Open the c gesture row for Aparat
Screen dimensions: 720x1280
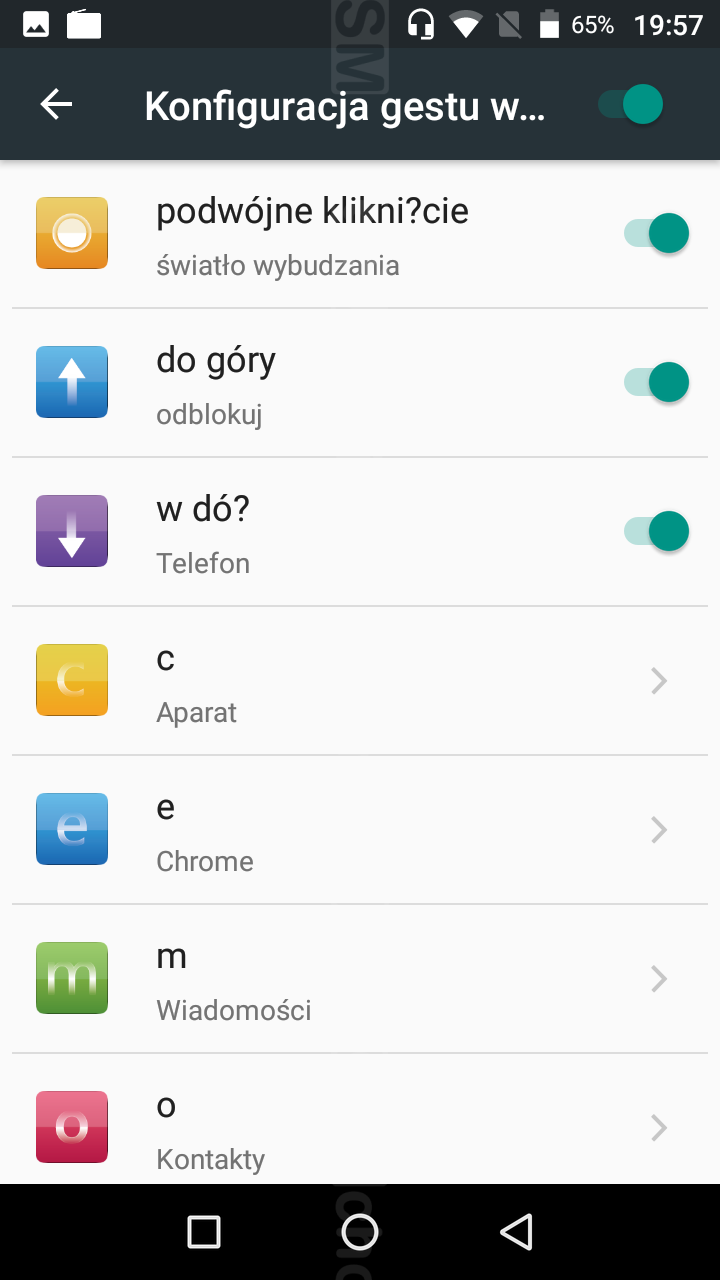pyautogui.click(x=360, y=681)
